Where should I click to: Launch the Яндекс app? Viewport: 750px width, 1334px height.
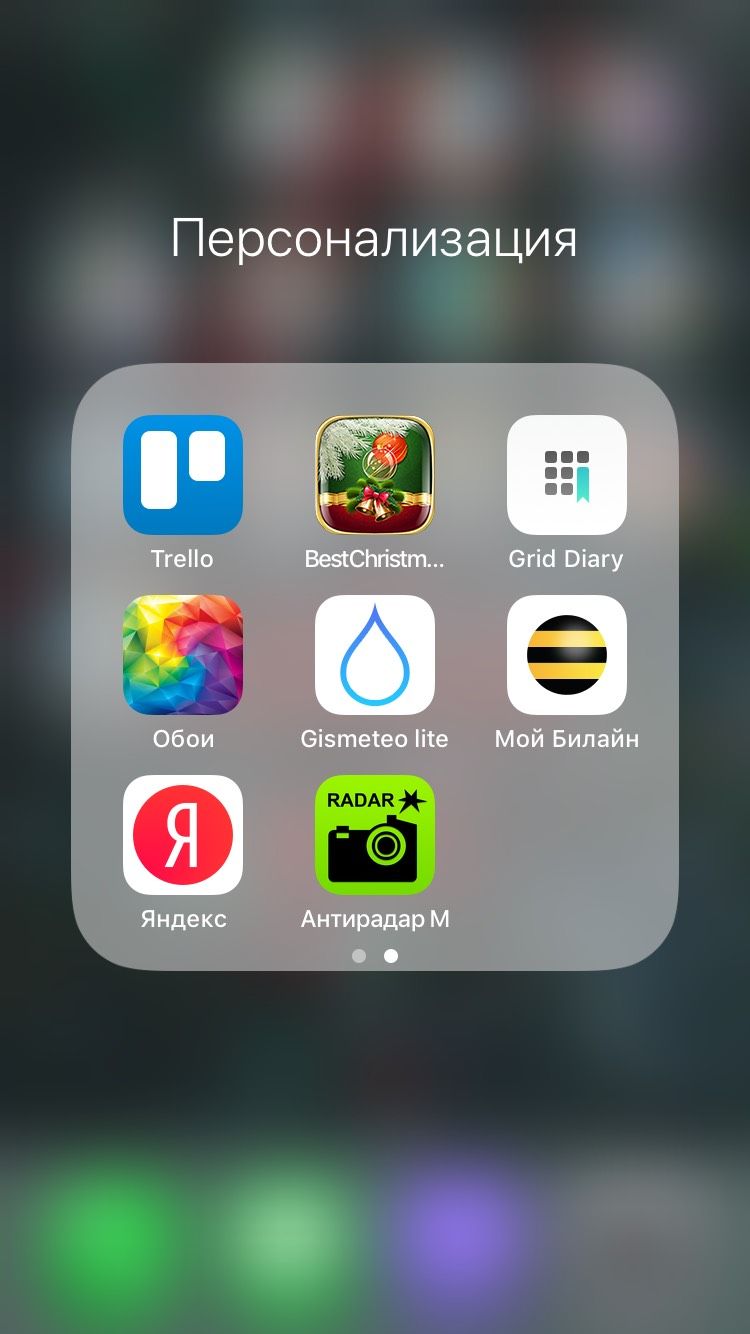coord(183,835)
